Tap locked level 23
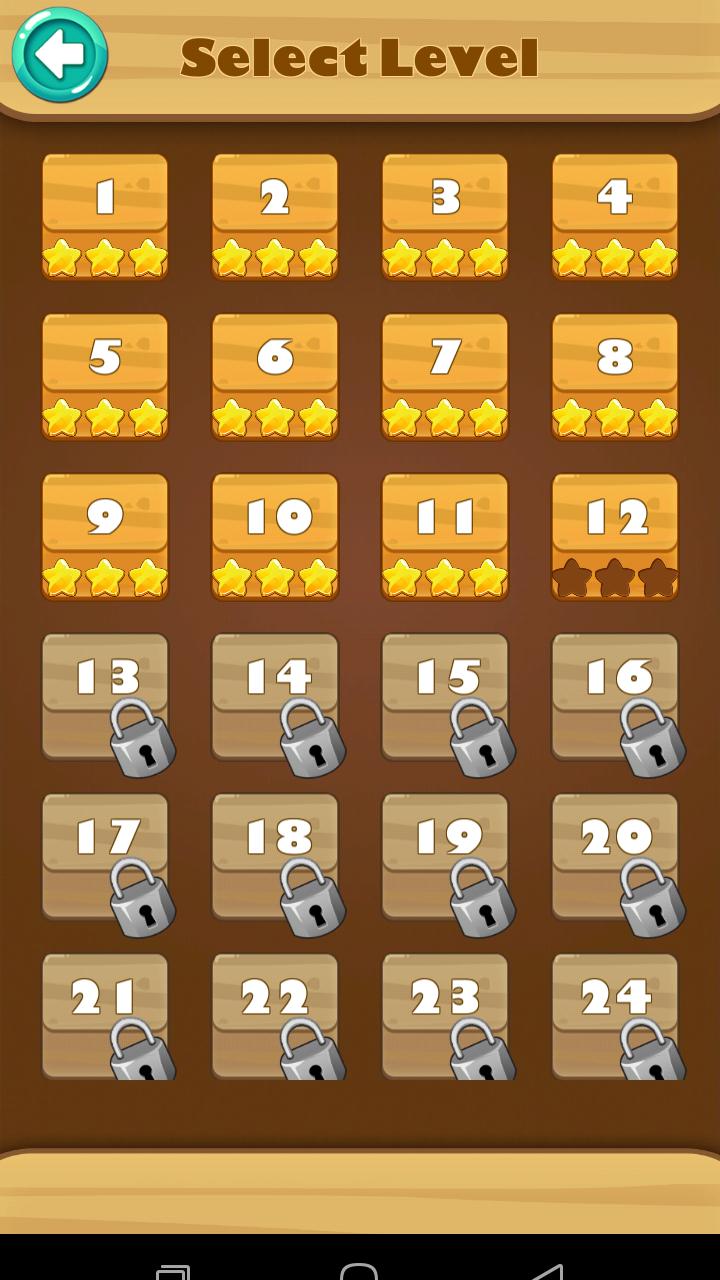Viewport: 720px width, 1280px height. pos(445,1015)
